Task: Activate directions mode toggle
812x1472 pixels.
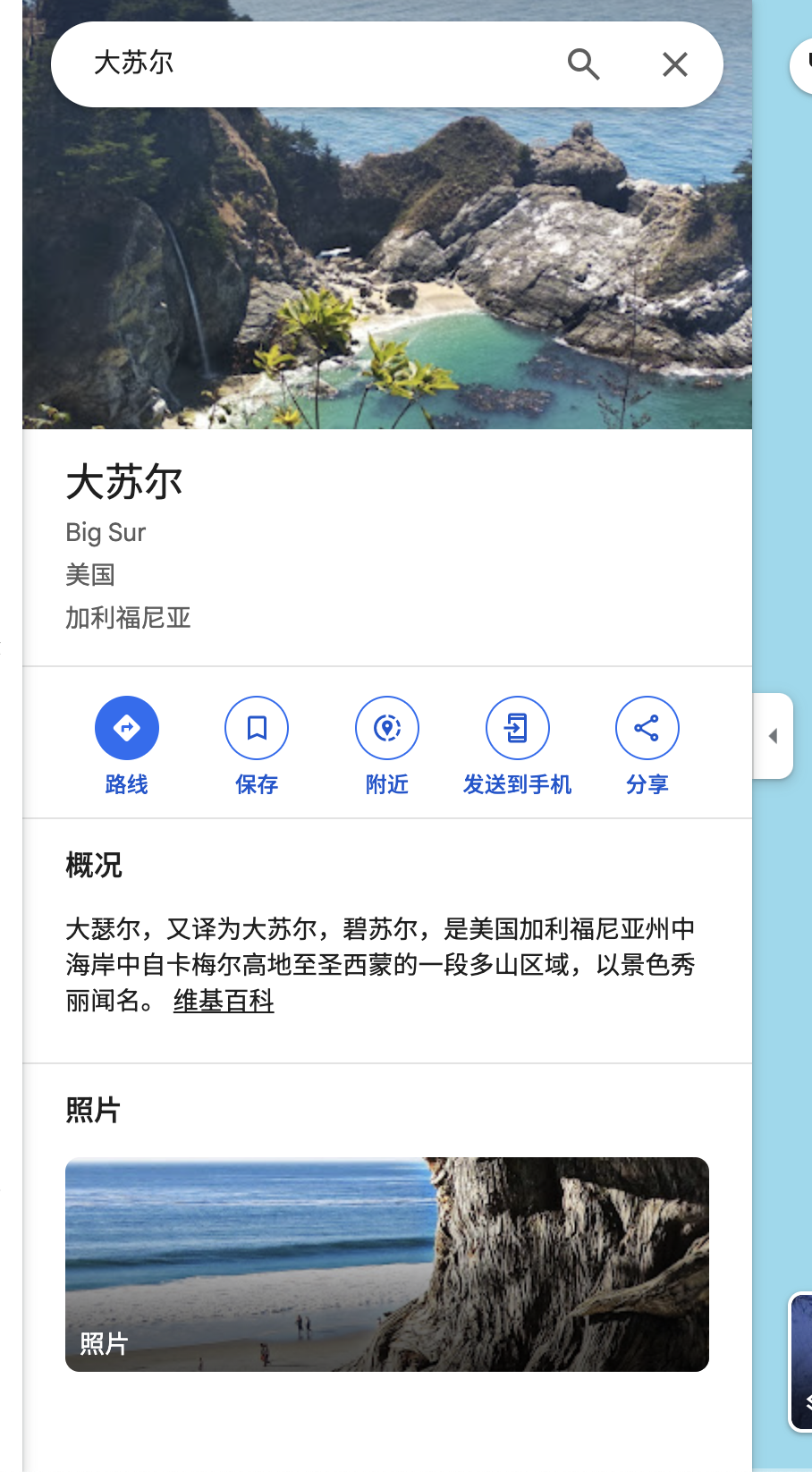Action: coord(126,727)
